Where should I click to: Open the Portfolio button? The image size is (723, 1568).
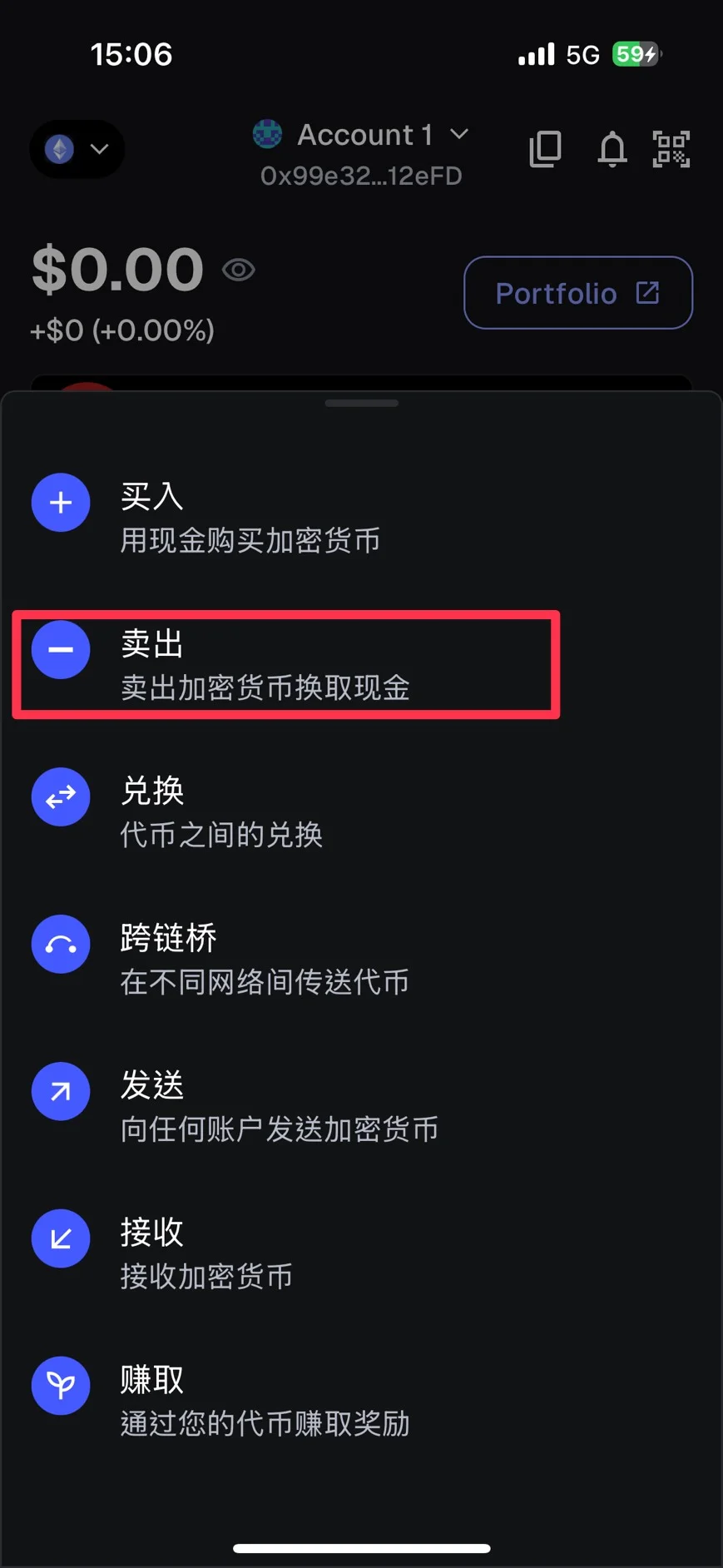pyautogui.click(x=577, y=293)
